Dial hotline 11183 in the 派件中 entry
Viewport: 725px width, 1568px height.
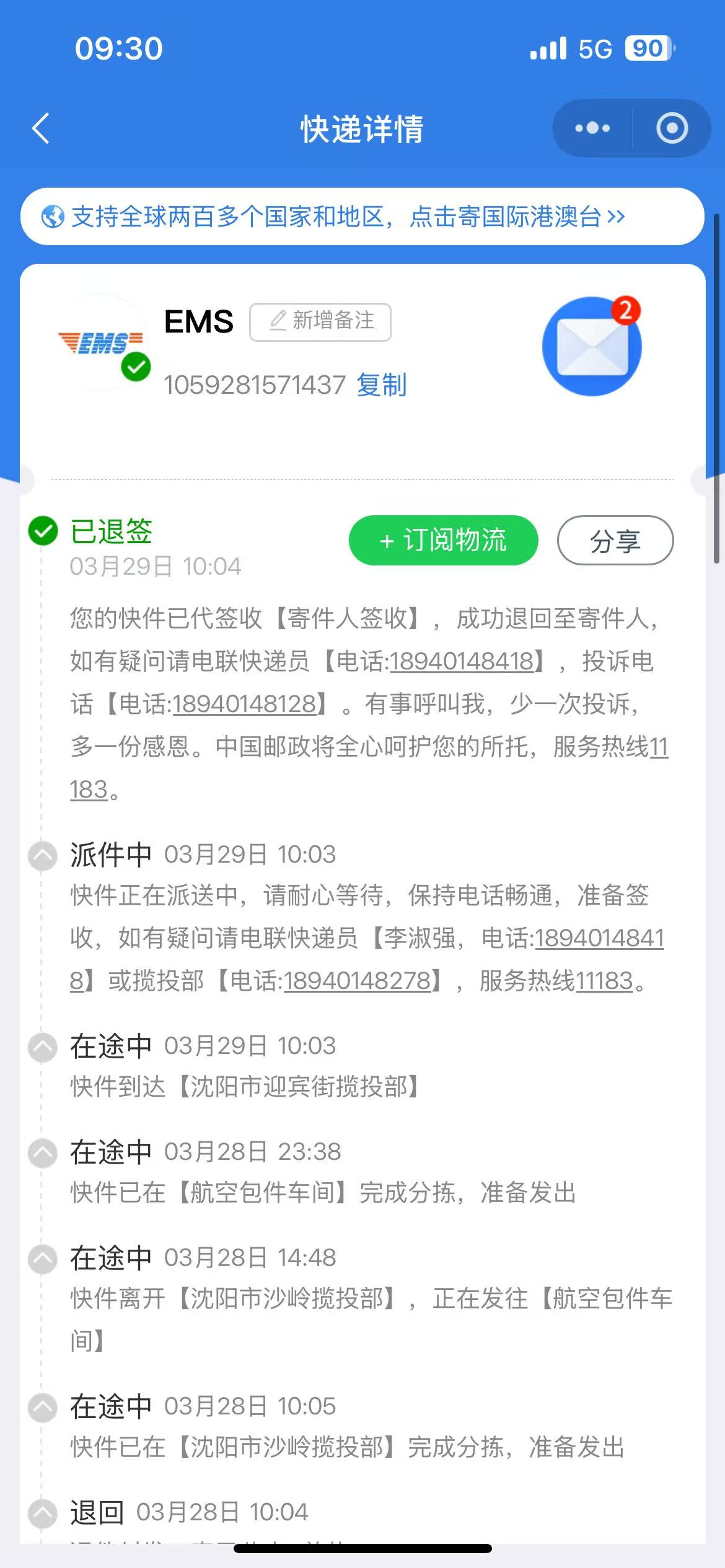click(x=604, y=981)
